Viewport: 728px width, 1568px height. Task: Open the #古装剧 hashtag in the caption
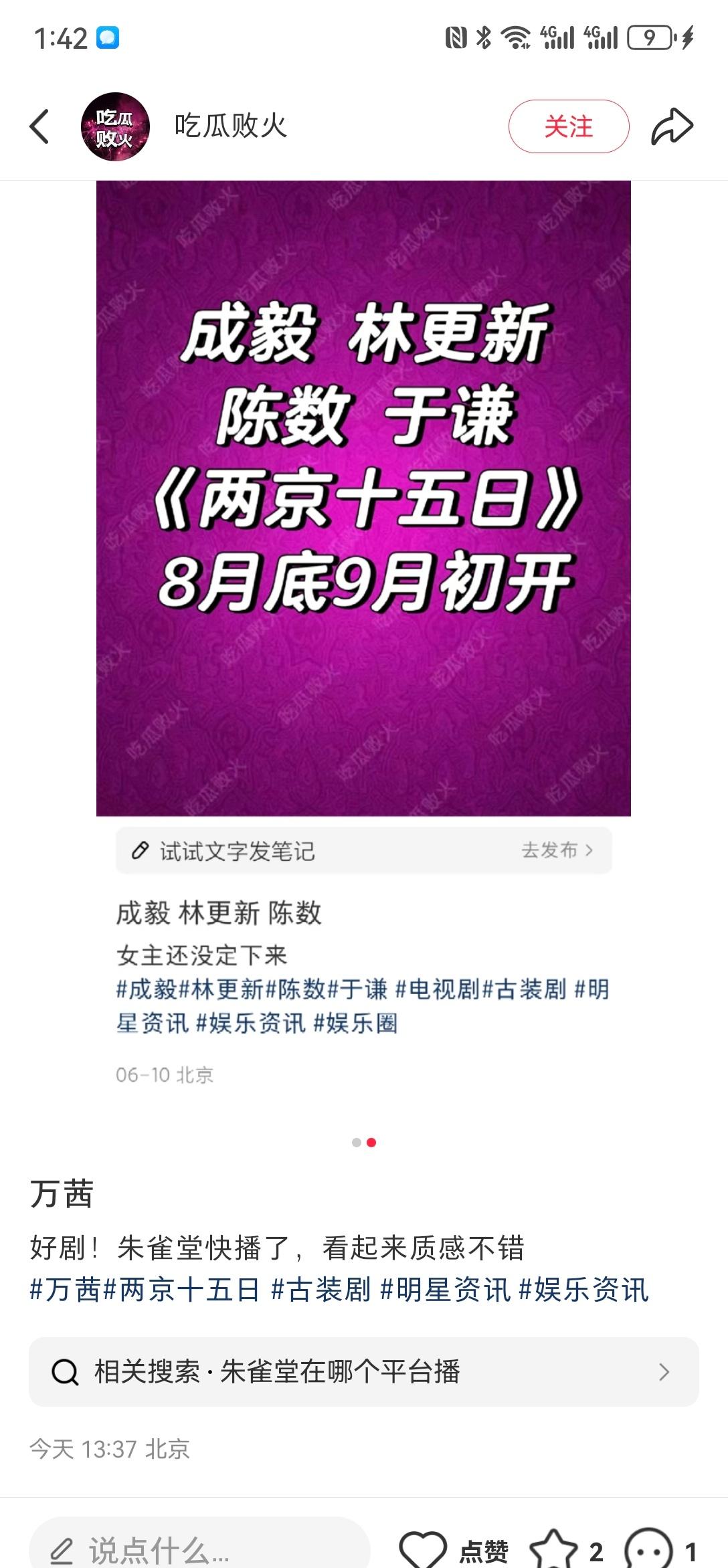[321, 1289]
